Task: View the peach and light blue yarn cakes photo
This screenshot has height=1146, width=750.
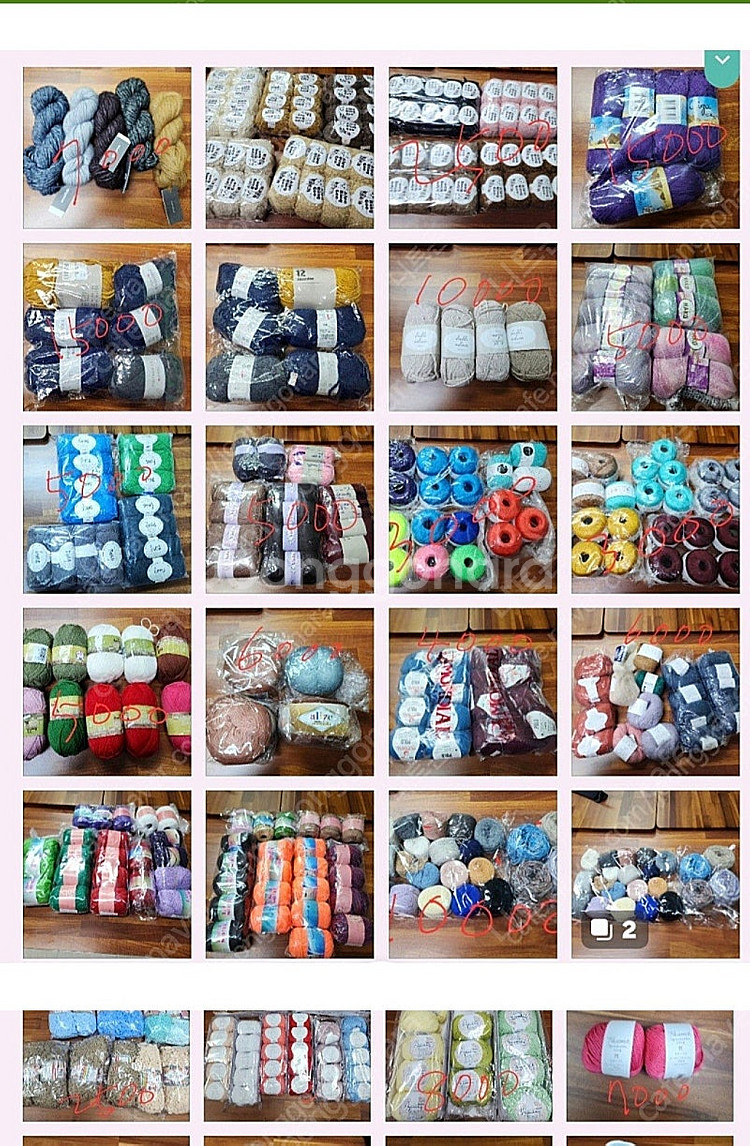Action: (x=290, y=691)
